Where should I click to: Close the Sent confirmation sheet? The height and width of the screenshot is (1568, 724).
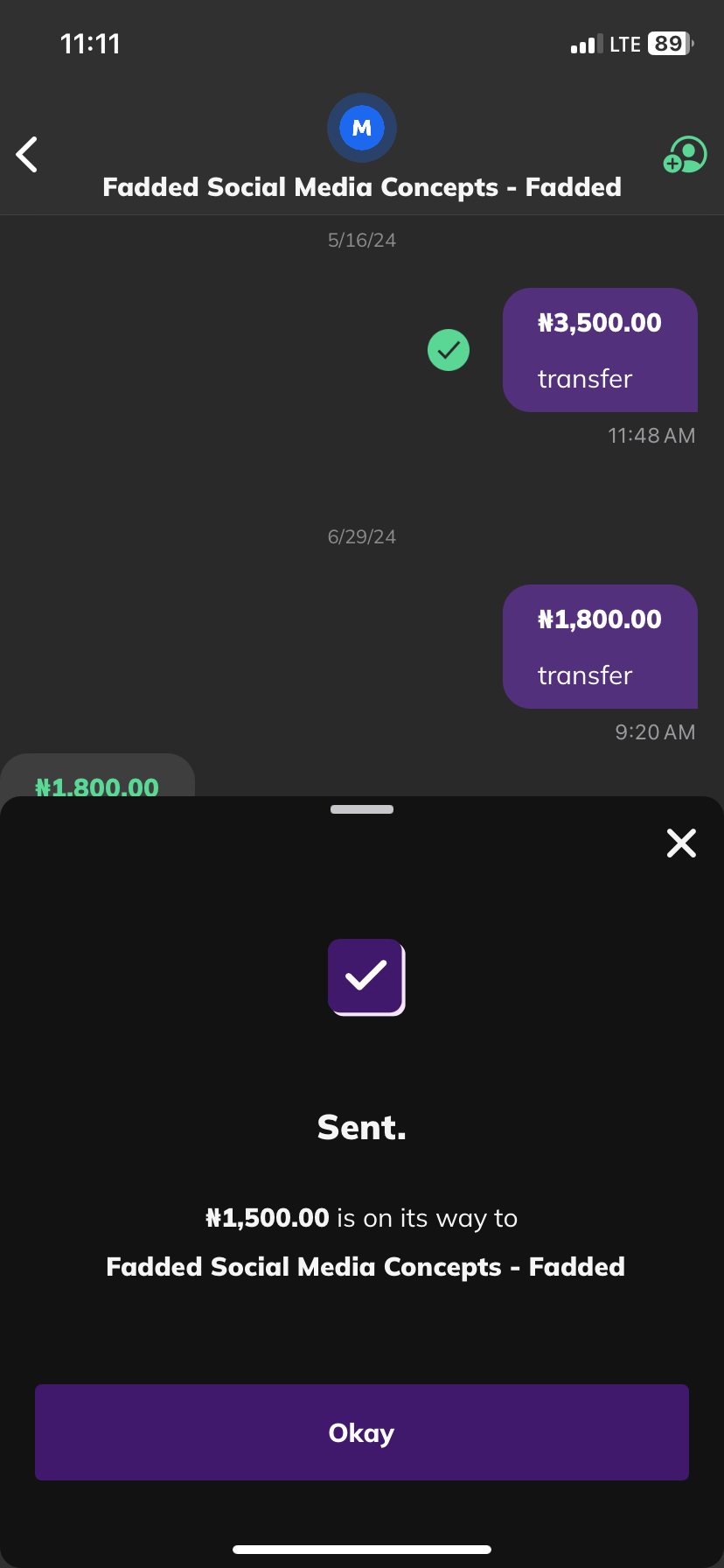click(681, 843)
